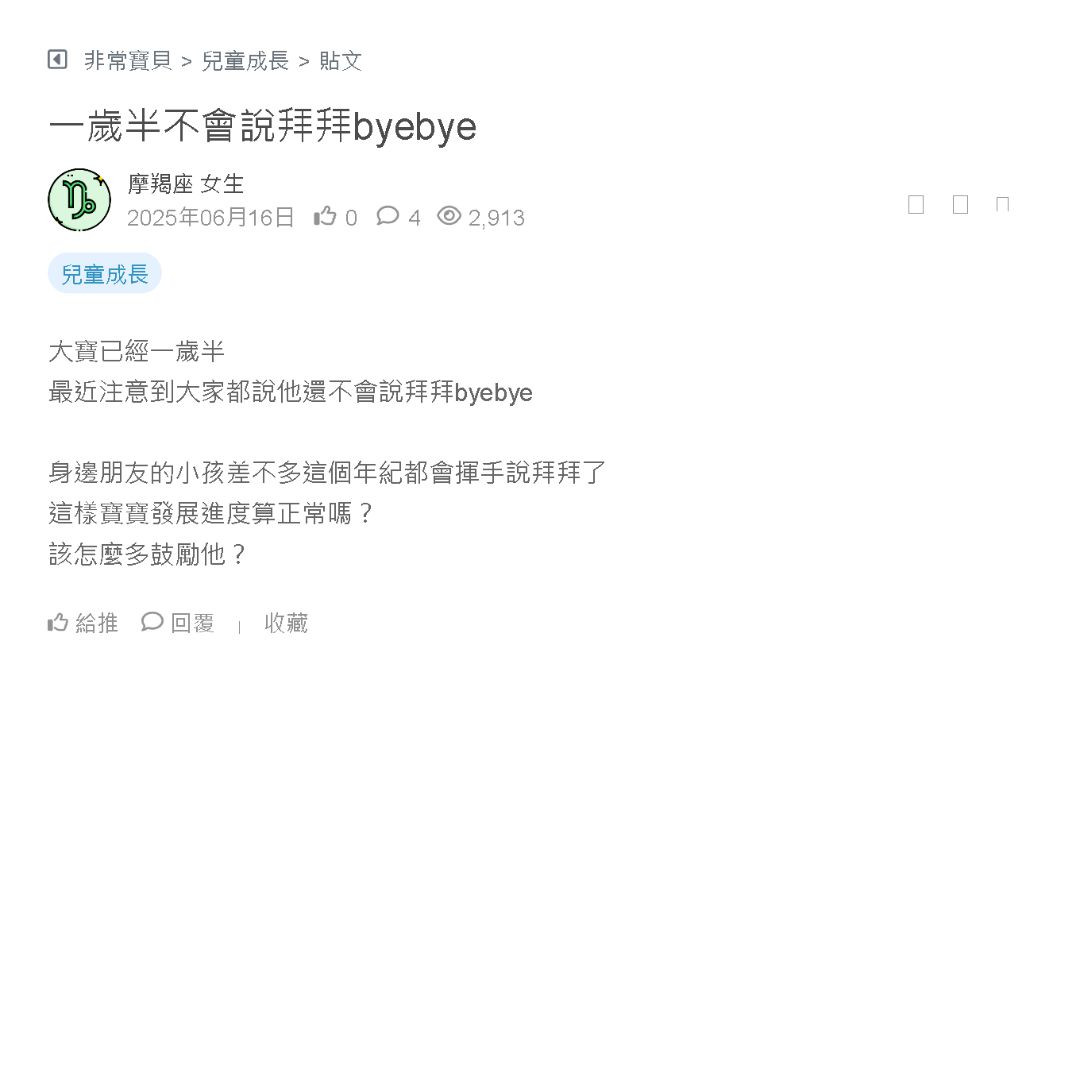Like the post with 給推
The height and width of the screenshot is (1080, 1080).
(83, 623)
